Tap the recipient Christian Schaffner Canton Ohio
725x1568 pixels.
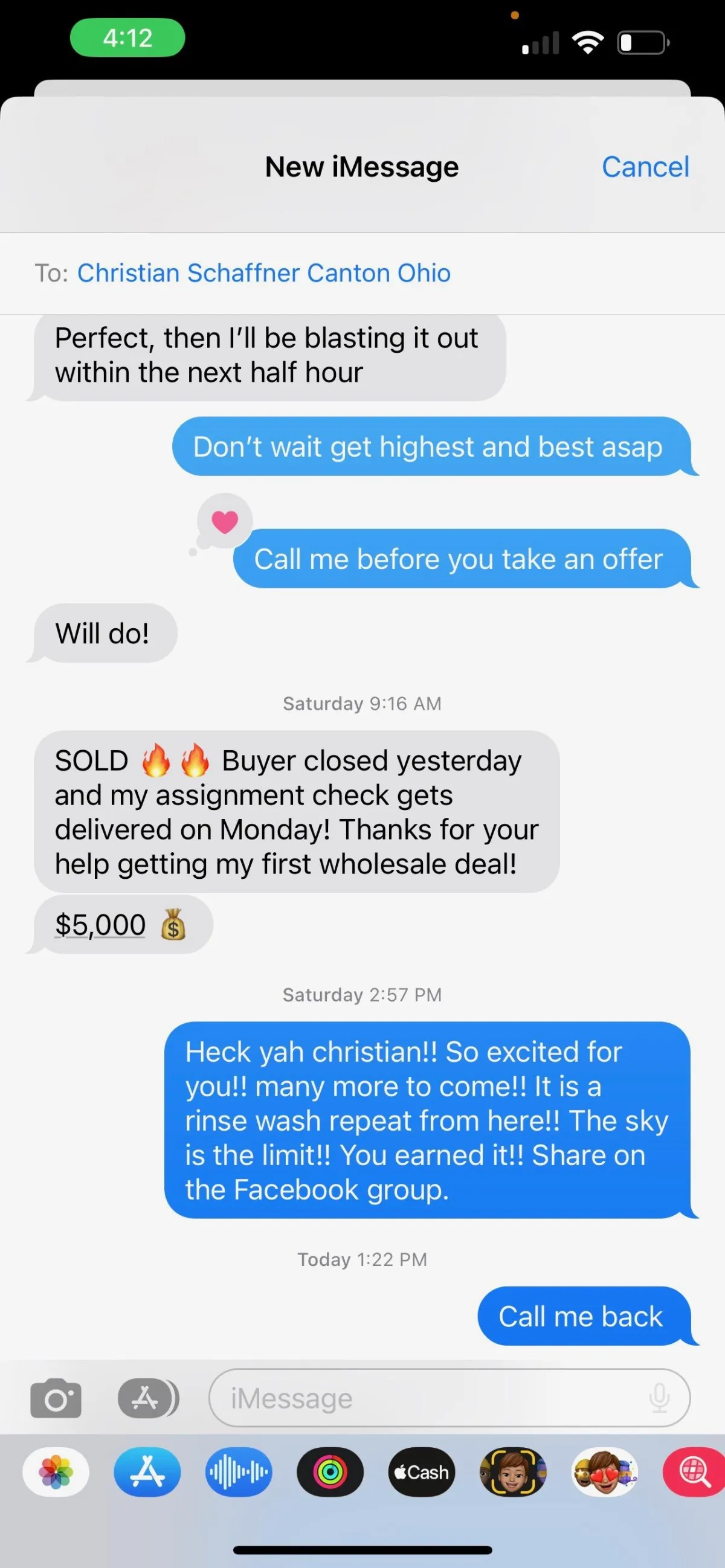click(x=263, y=272)
